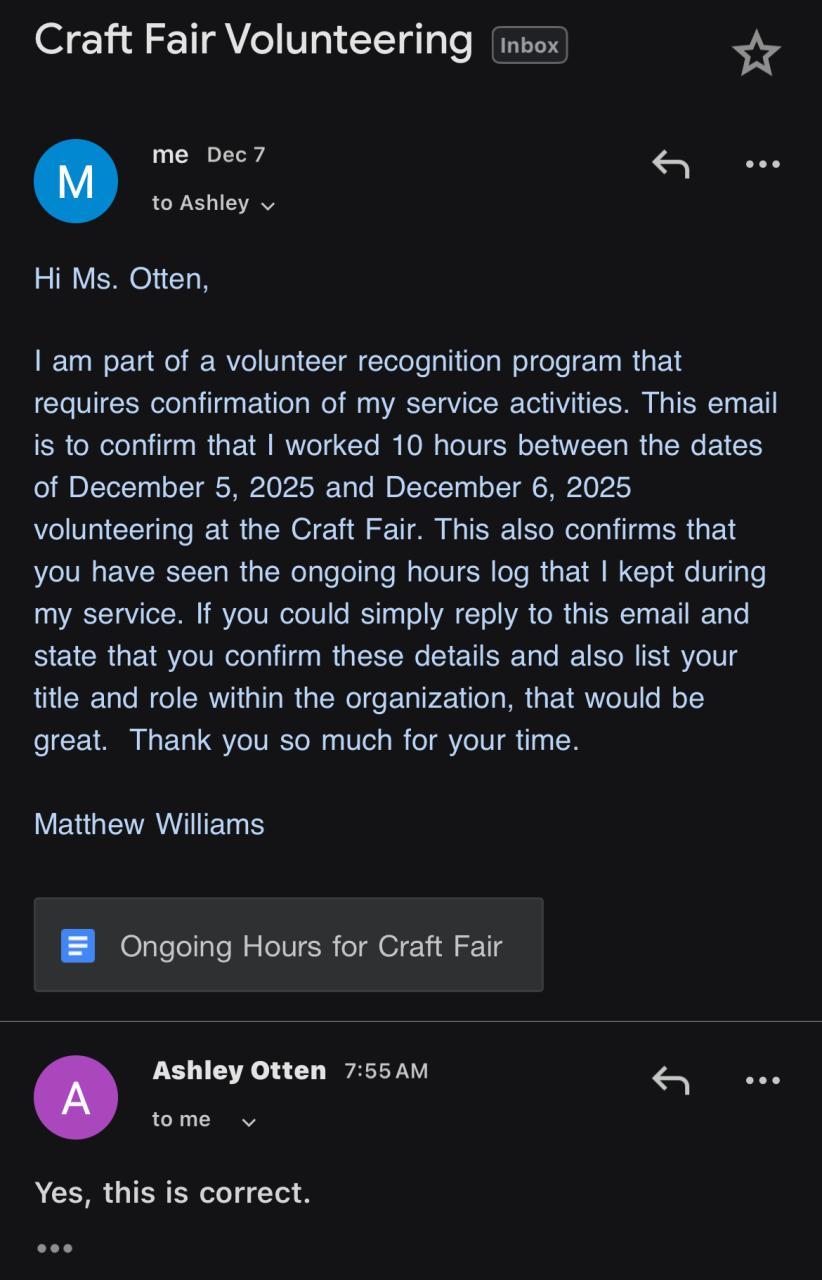
Task: Expand recipient details next to 'to me'
Action: coord(249,1122)
